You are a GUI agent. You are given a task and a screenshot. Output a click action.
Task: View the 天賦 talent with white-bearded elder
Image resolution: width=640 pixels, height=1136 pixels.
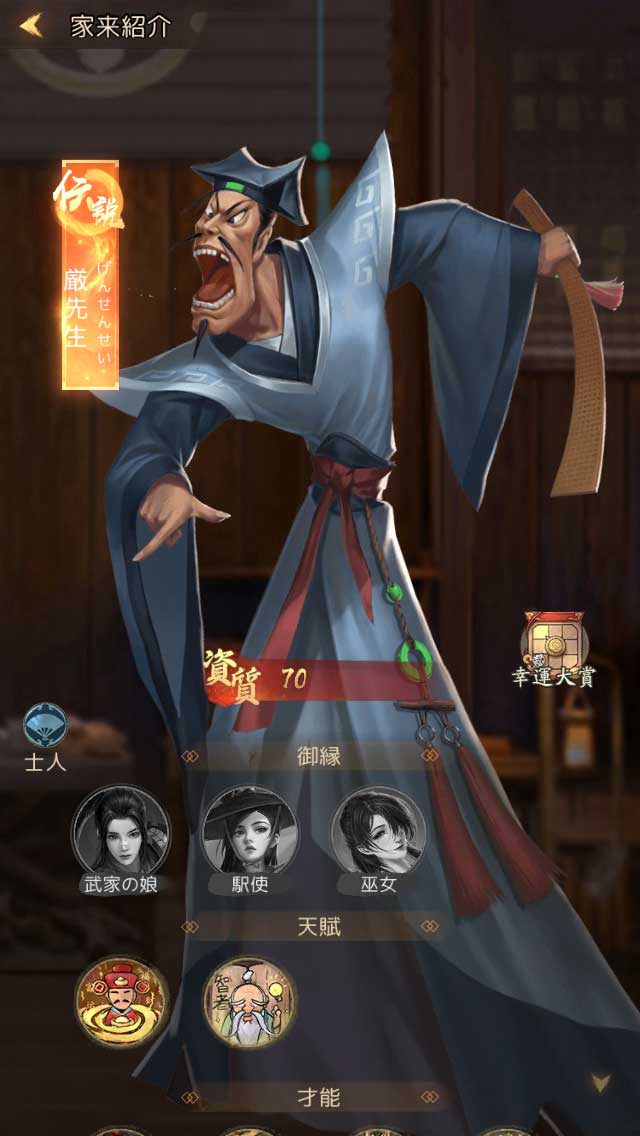pos(250,1002)
